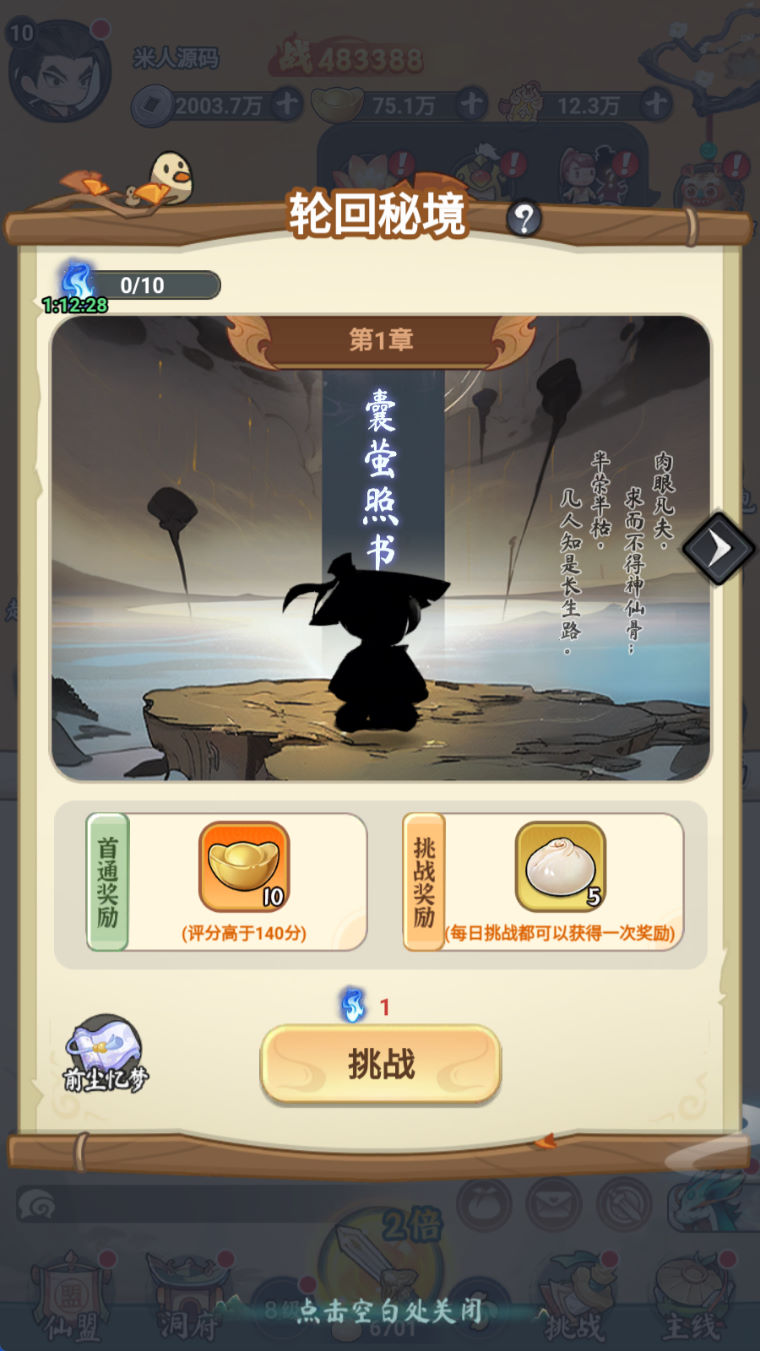Screen dimensions: 760x1351
Task: Go to the next chapter arrow
Action: click(719, 547)
